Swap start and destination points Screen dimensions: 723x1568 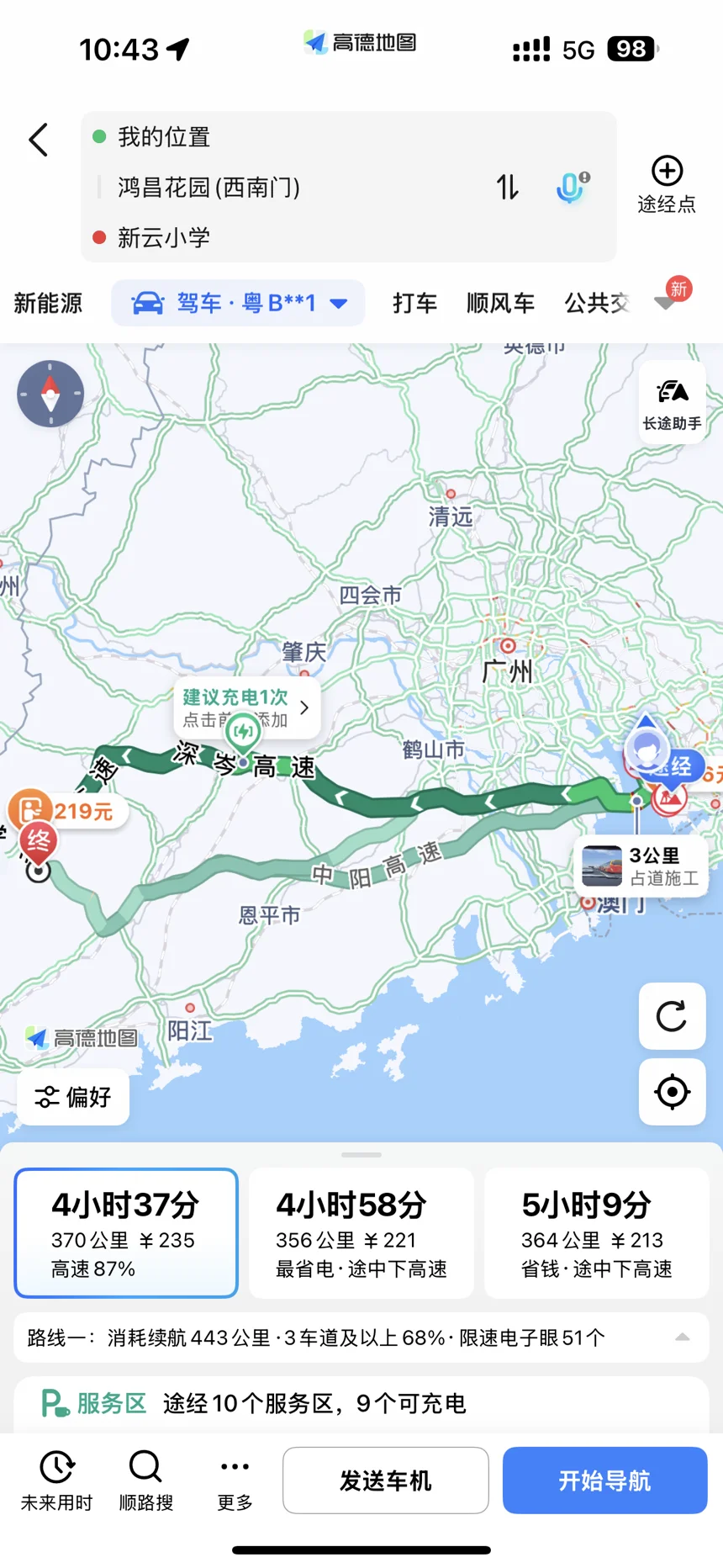coord(507,187)
